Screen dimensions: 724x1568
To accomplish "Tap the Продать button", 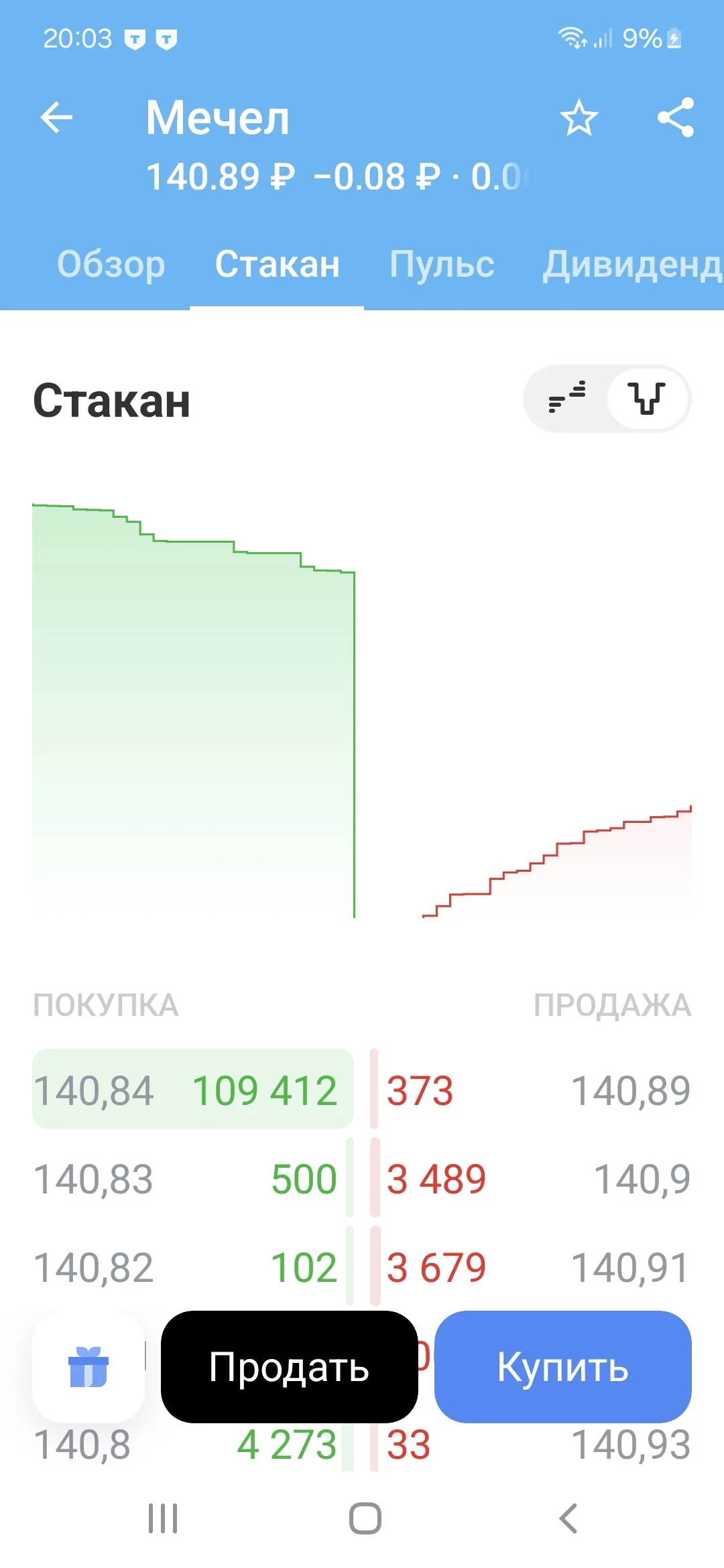I will pos(290,1367).
